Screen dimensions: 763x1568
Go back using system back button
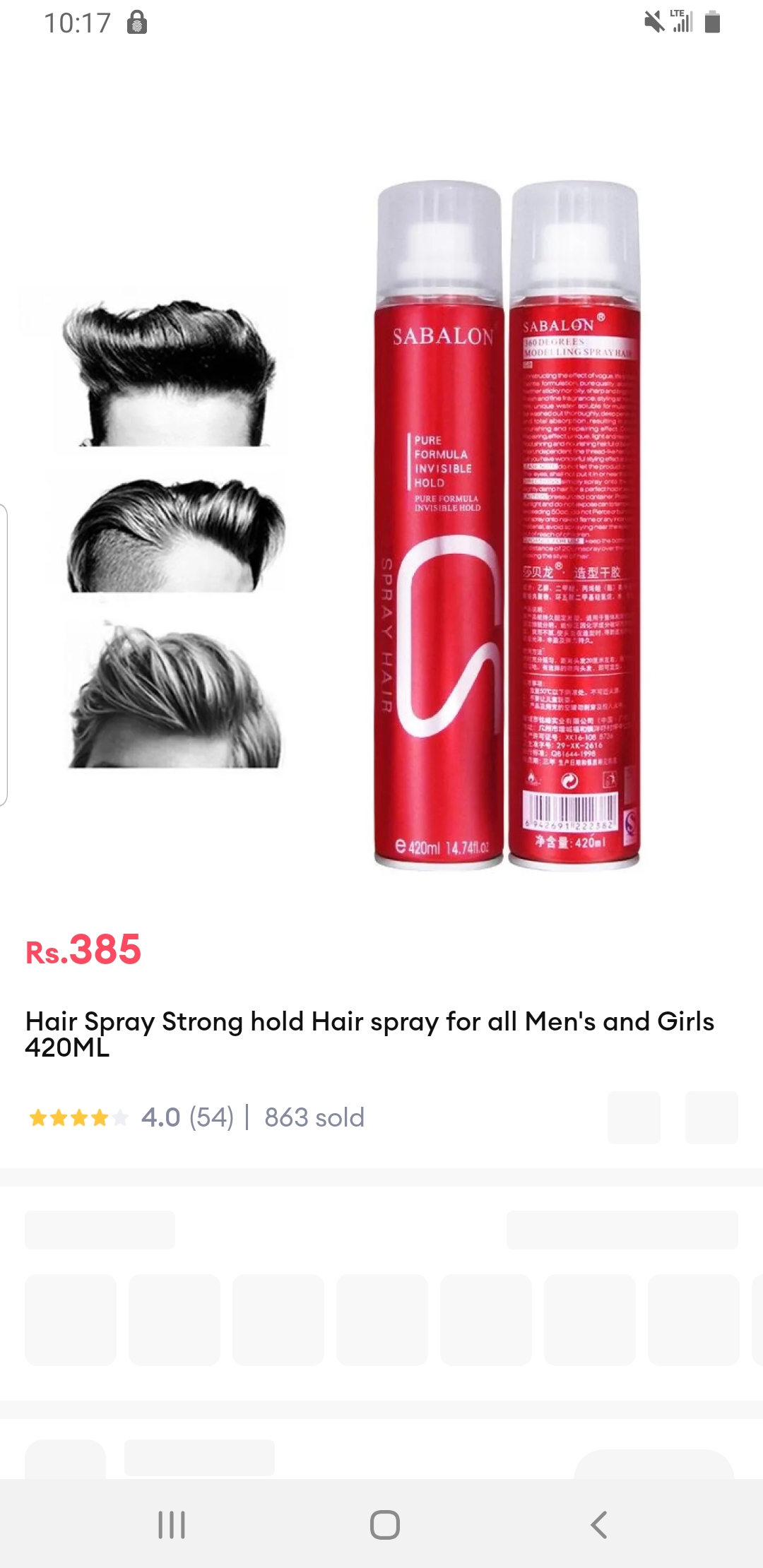[x=598, y=1524]
